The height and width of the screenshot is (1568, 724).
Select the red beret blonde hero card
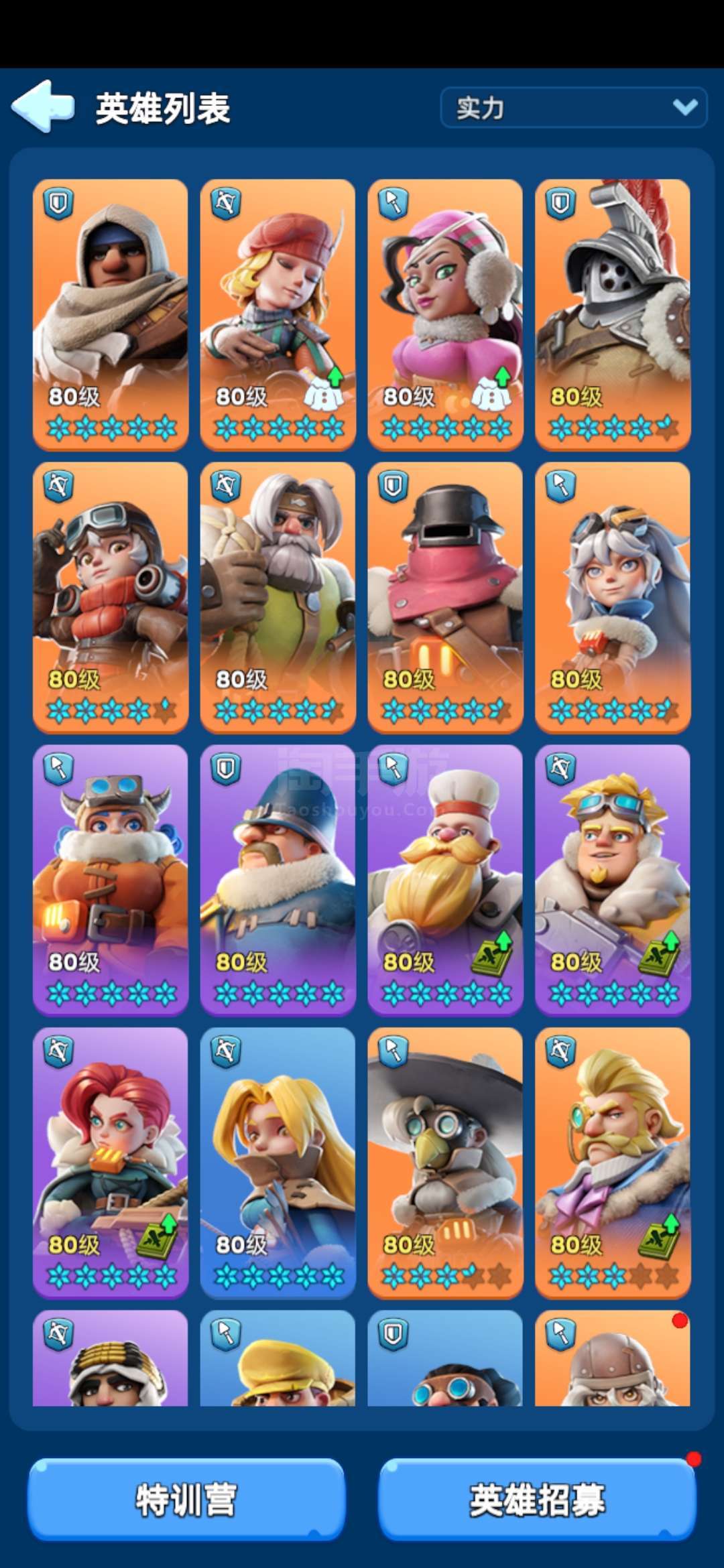(x=278, y=314)
